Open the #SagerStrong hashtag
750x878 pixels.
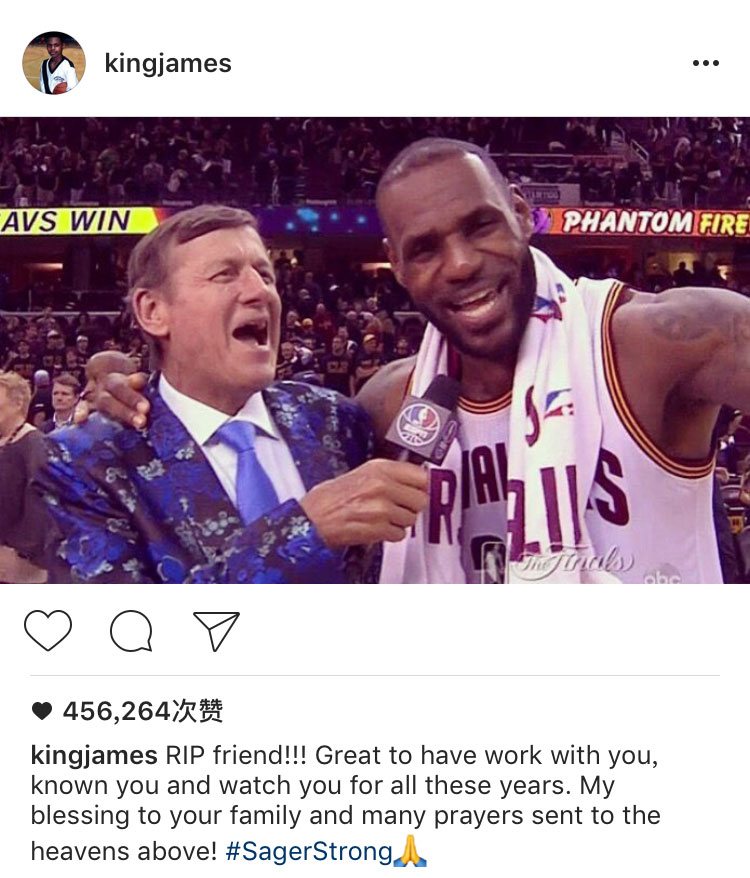(x=308, y=851)
